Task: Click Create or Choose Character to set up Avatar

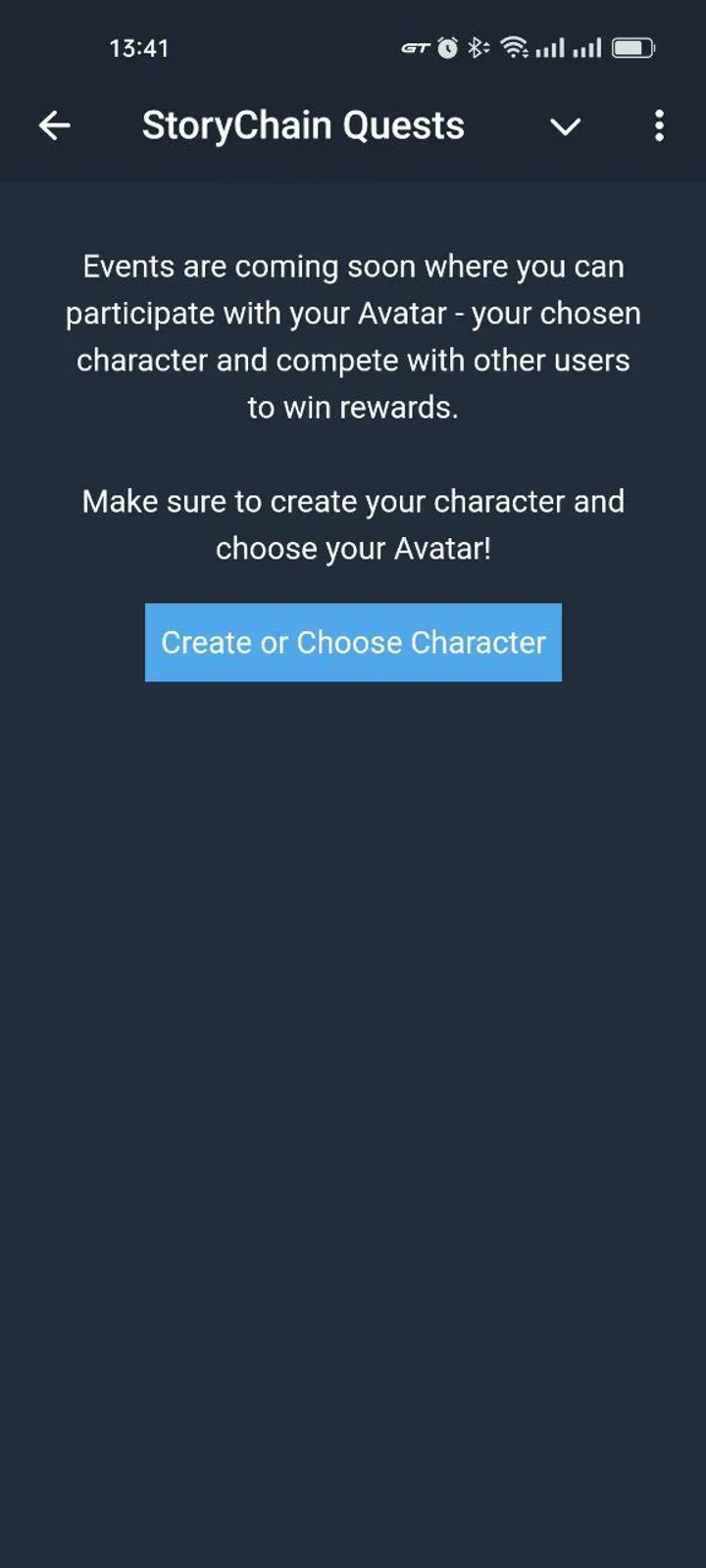Action: coord(353,642)
